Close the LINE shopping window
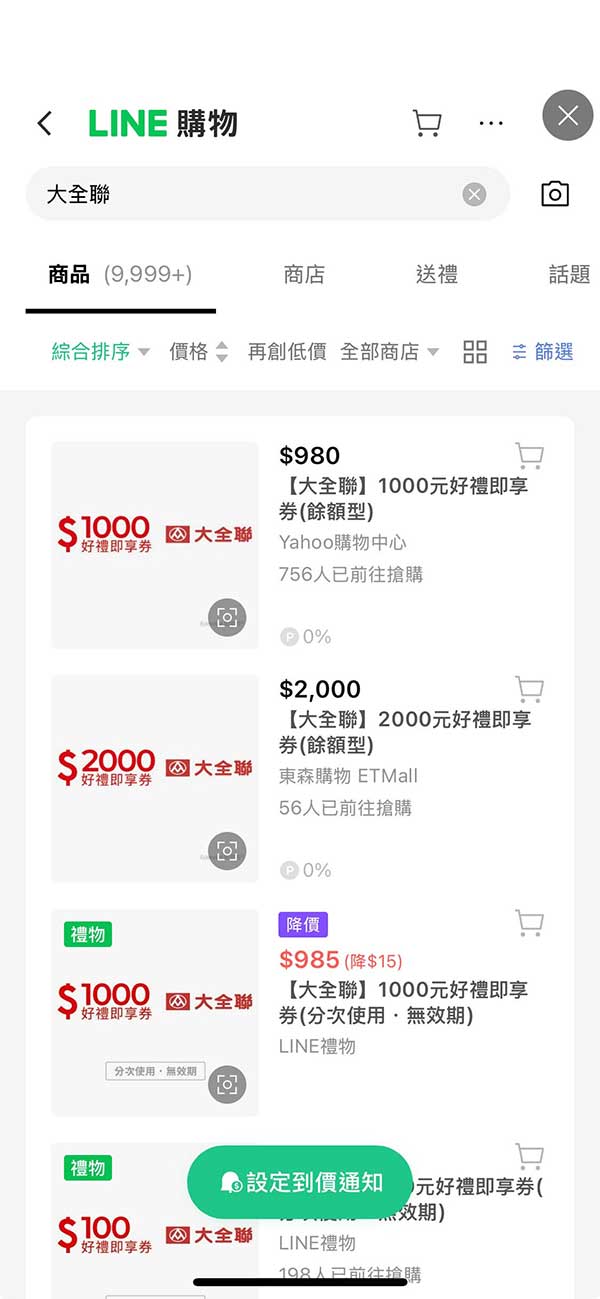This screenshot has height=1299, width=600. [568, 116]
